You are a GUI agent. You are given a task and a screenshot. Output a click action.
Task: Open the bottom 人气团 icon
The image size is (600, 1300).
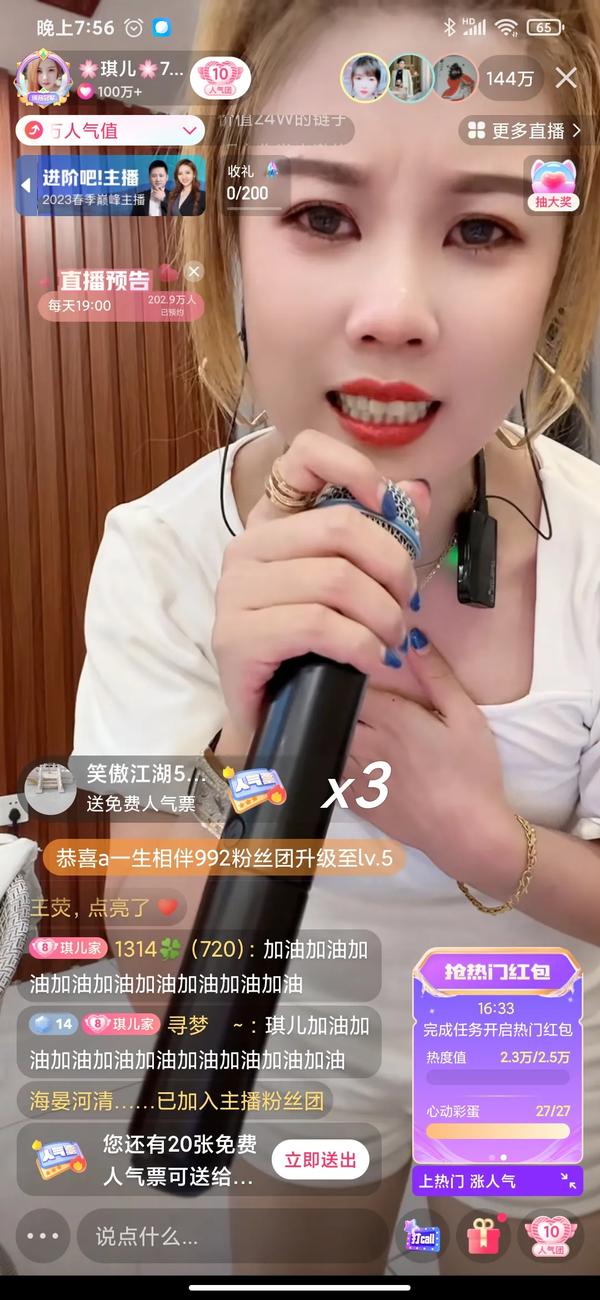point(550,1237)
